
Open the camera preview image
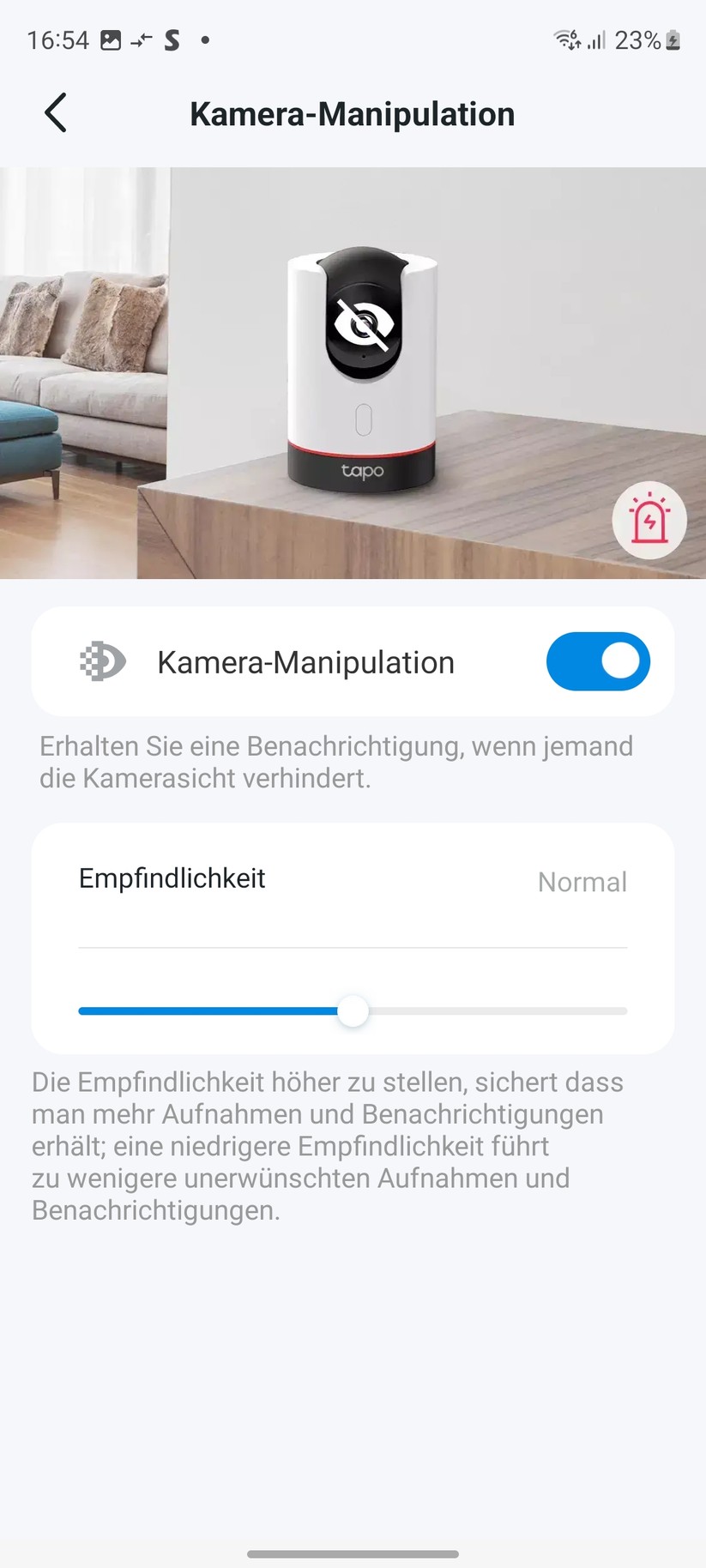pyautogui.click(x=353, y=369)
